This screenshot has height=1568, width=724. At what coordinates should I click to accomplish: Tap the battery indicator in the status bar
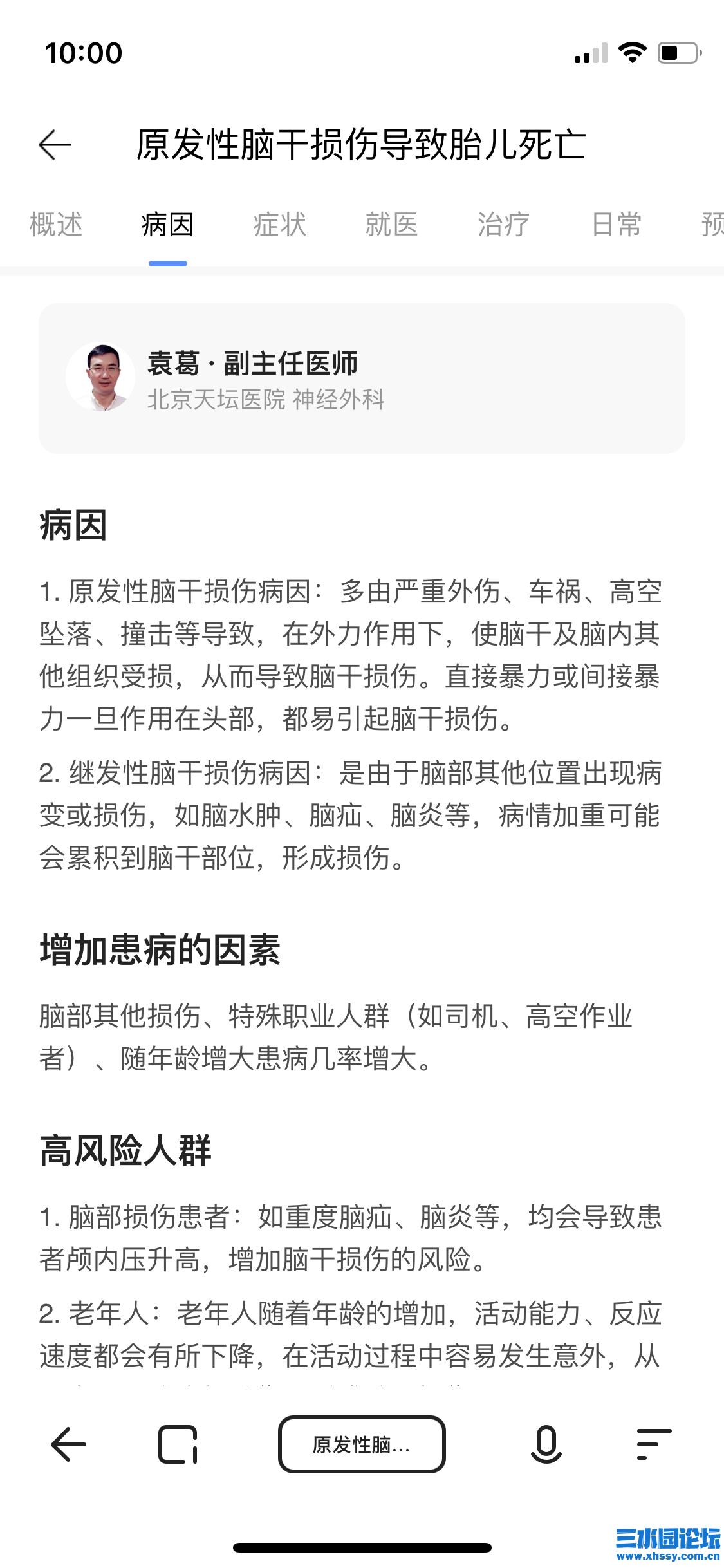679,53
